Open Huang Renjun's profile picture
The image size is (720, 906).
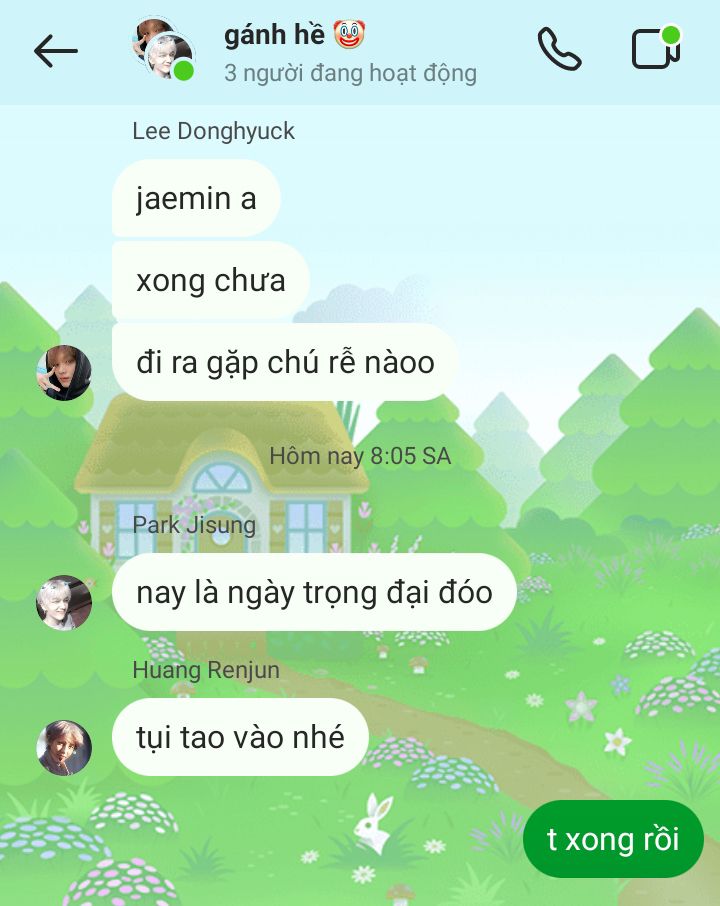pyautogui.click(x=64, y=747)
